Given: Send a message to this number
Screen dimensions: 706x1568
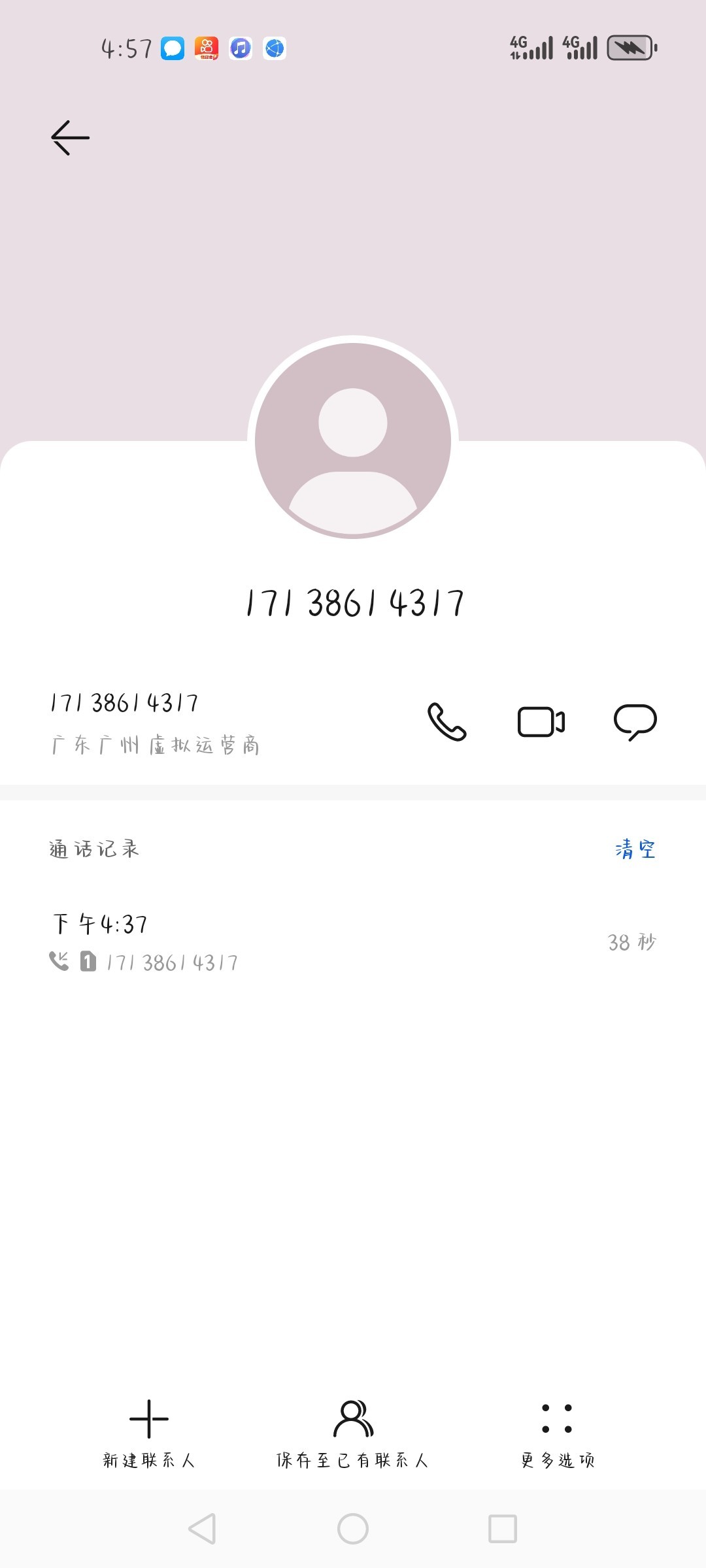Looking at the screenshot, I should coord(635,721).
